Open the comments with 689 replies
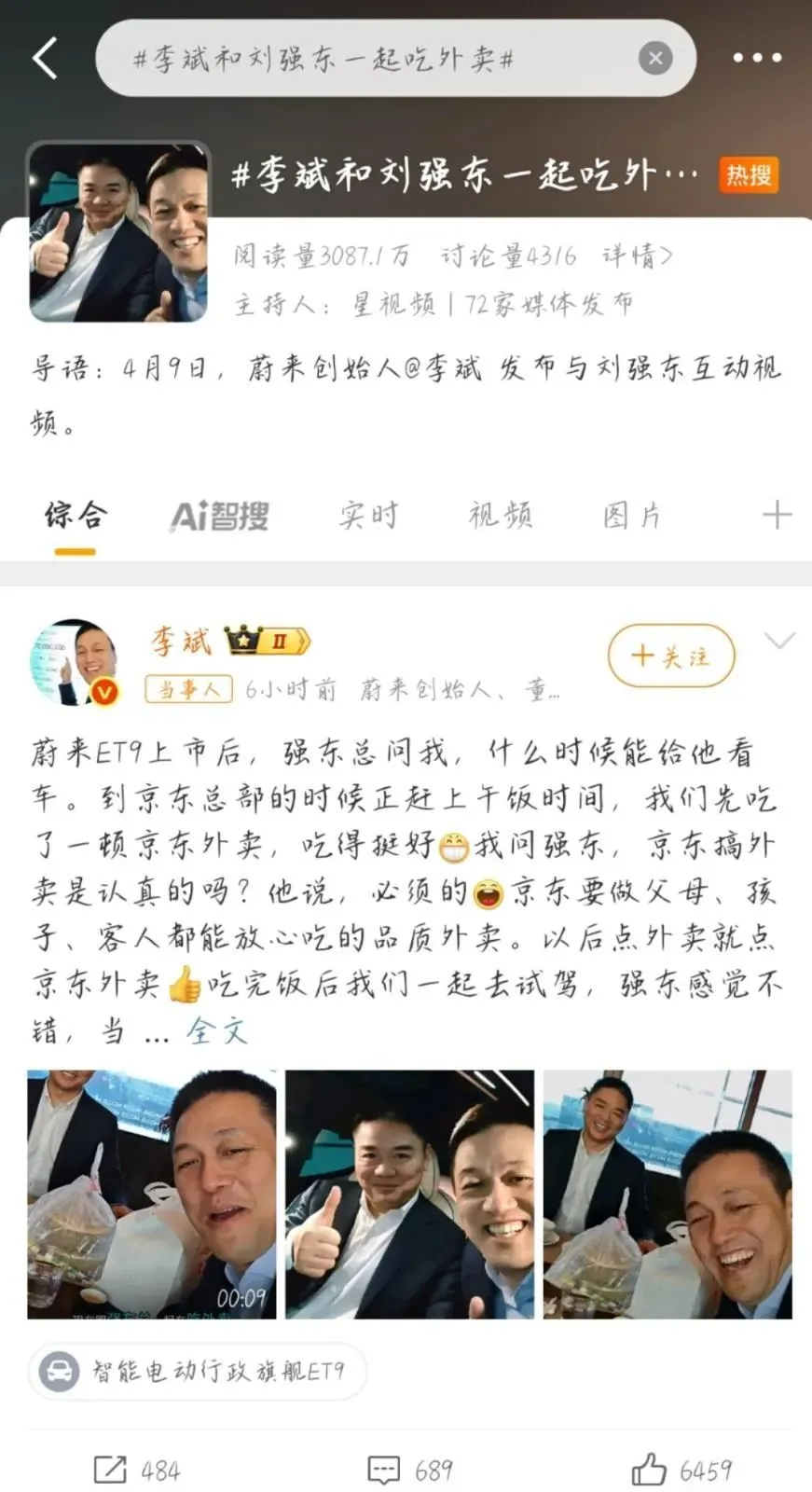Image resolution: width=812 pixels, height=1492 pixels. click(409, 1471)
